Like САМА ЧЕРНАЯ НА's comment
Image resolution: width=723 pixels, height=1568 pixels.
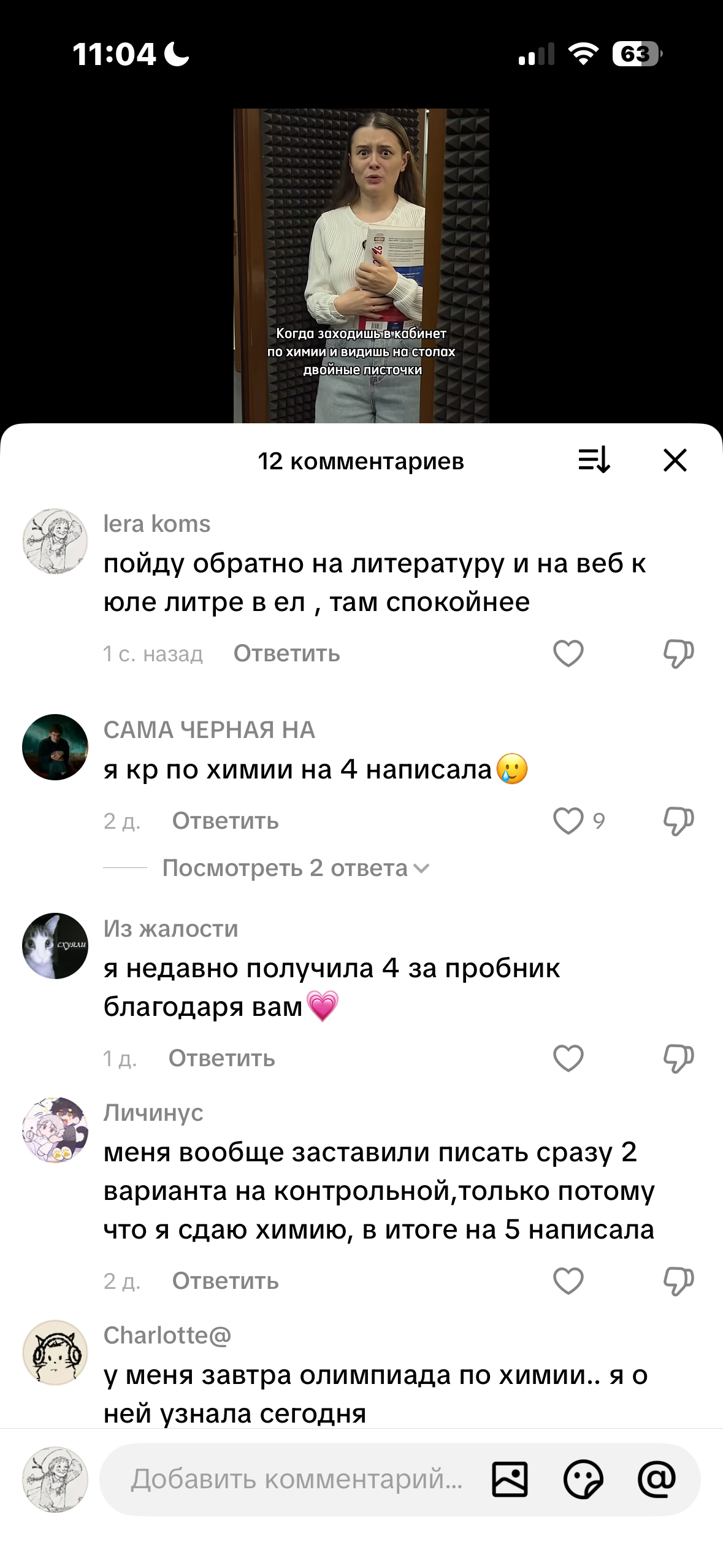pos(568,821)
